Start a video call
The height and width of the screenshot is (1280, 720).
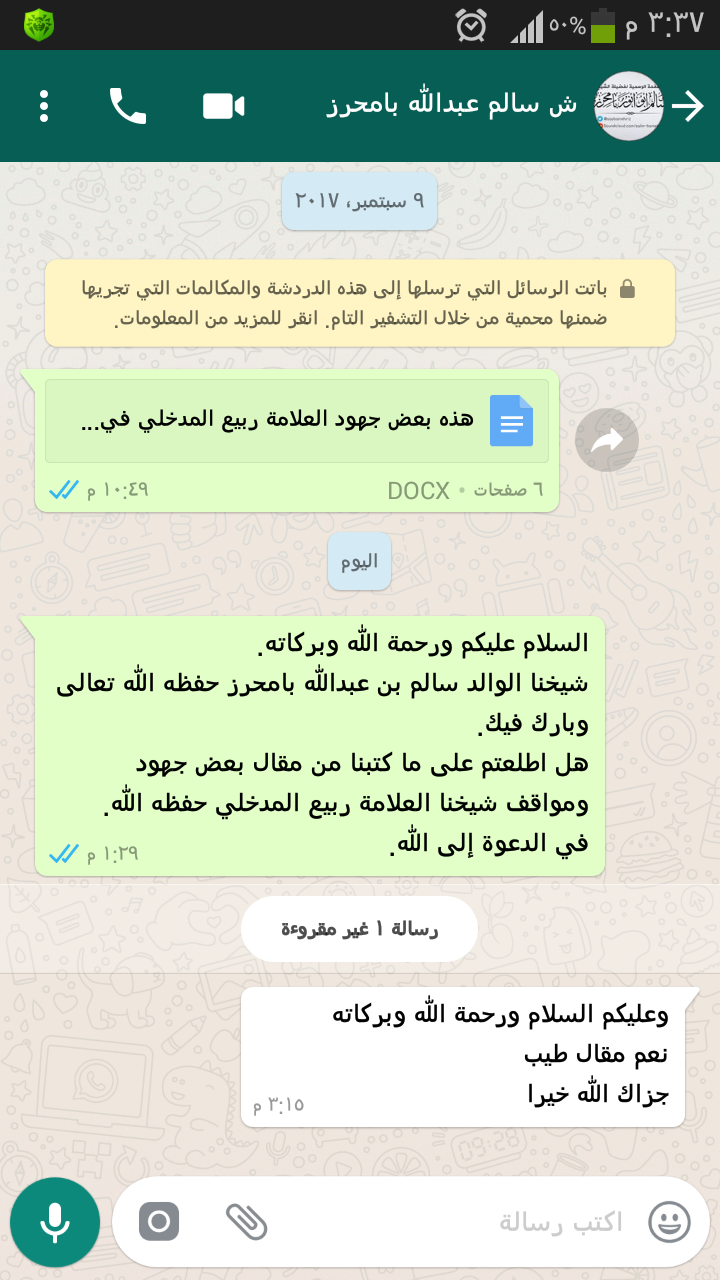[x=224, y=106]
